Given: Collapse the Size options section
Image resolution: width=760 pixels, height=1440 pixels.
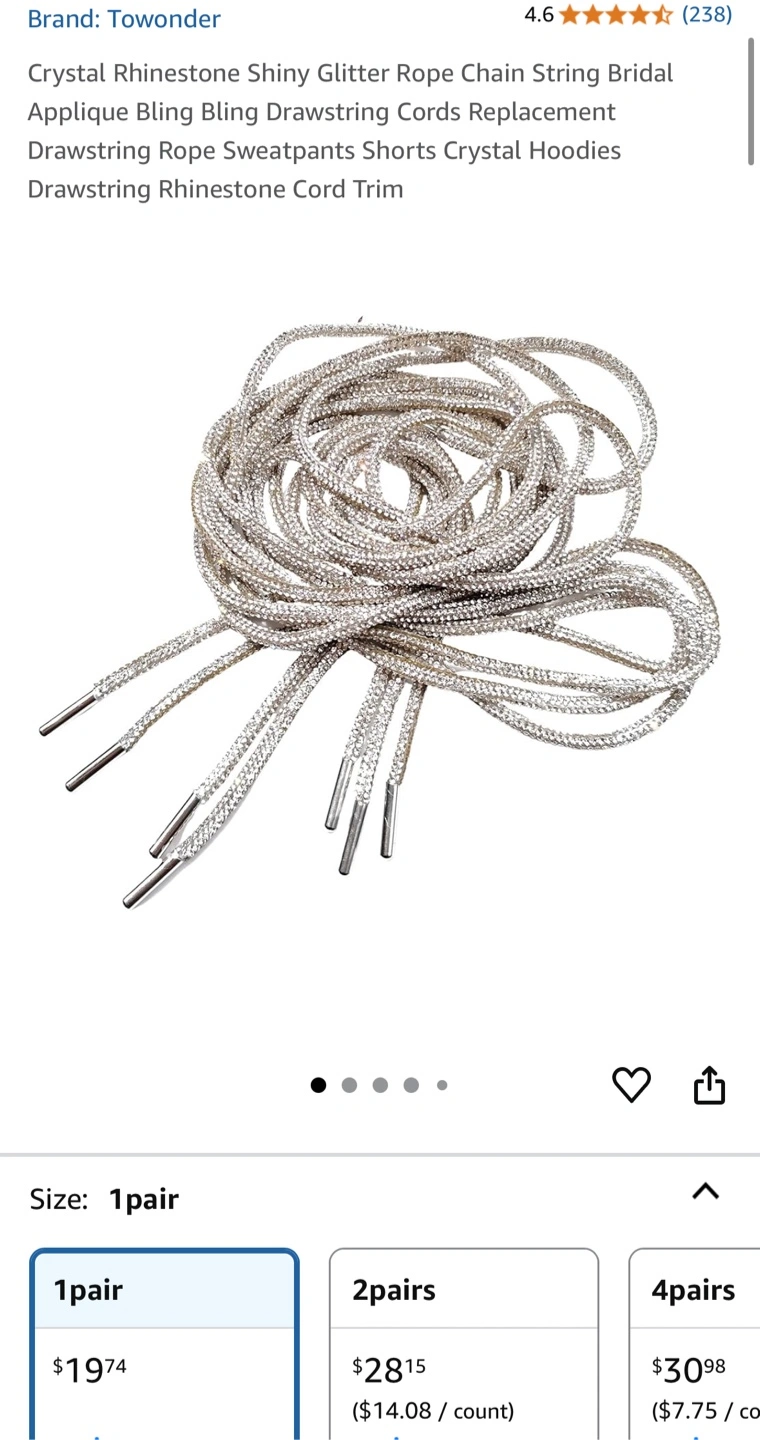Looking at the screenshot, I should click(x=706, y=1191).
